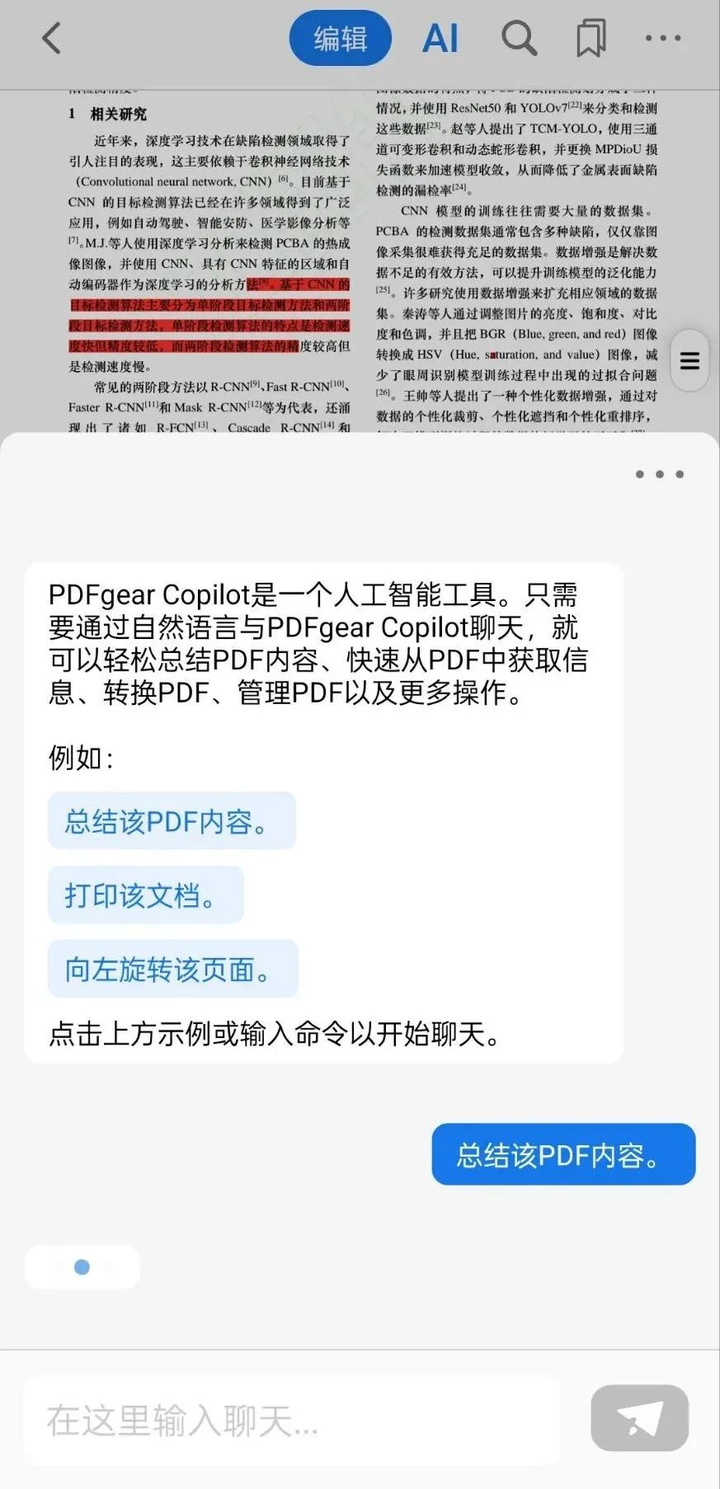Image resolution: width=720 pixels, height=1489 pixels.
Task: Tap the floating three-line menu handle
Action: pyautogui.click(x=689, y=361)
